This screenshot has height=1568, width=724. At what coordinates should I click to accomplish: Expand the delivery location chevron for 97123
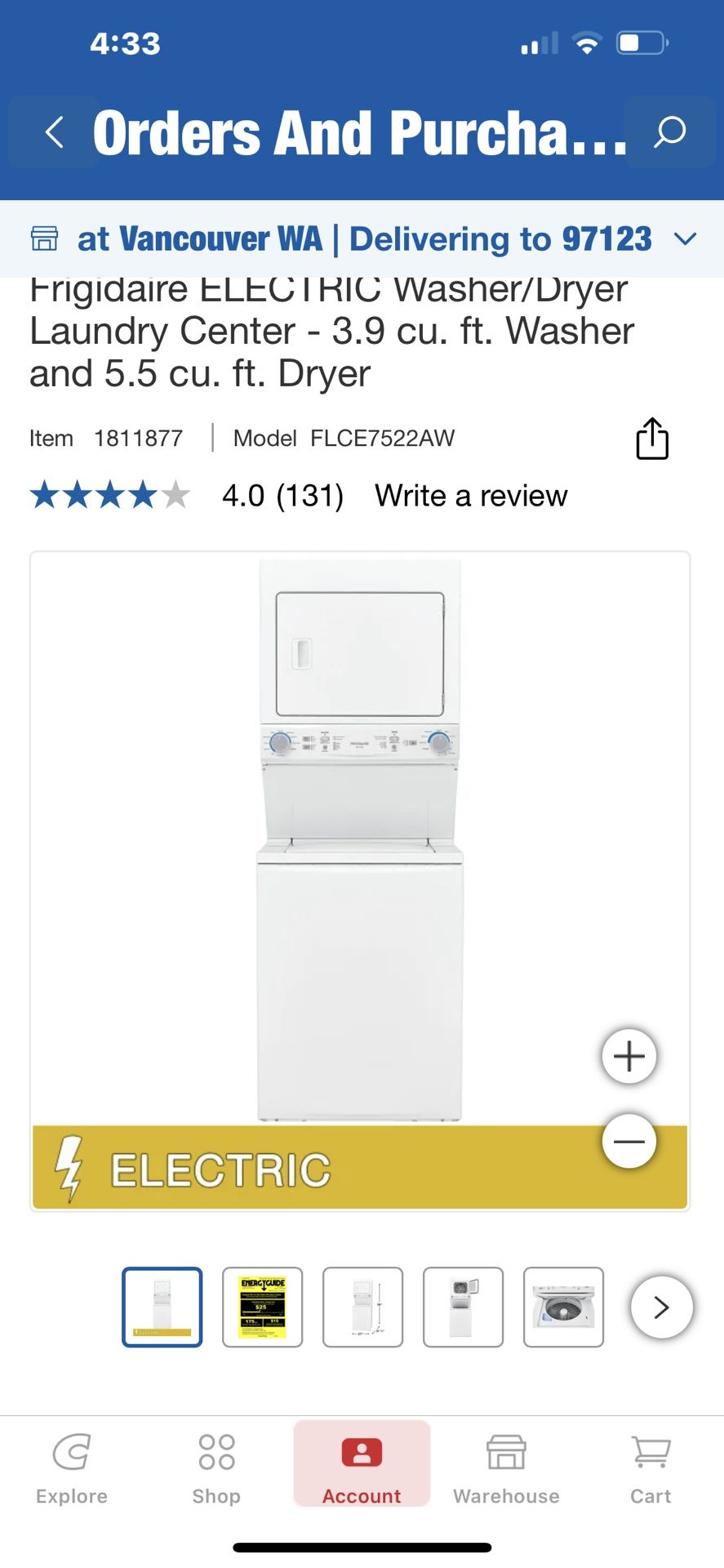tap(685, 238)
